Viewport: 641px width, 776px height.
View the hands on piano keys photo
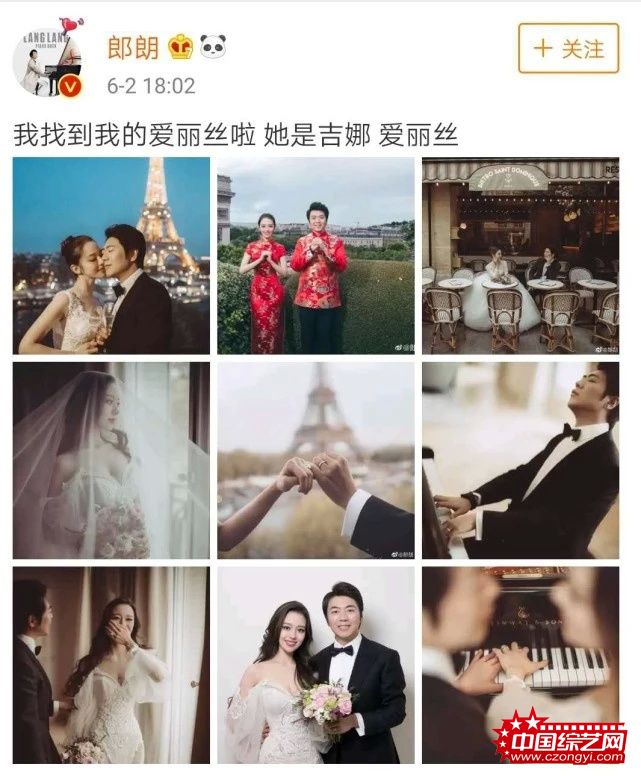(520, 665)
